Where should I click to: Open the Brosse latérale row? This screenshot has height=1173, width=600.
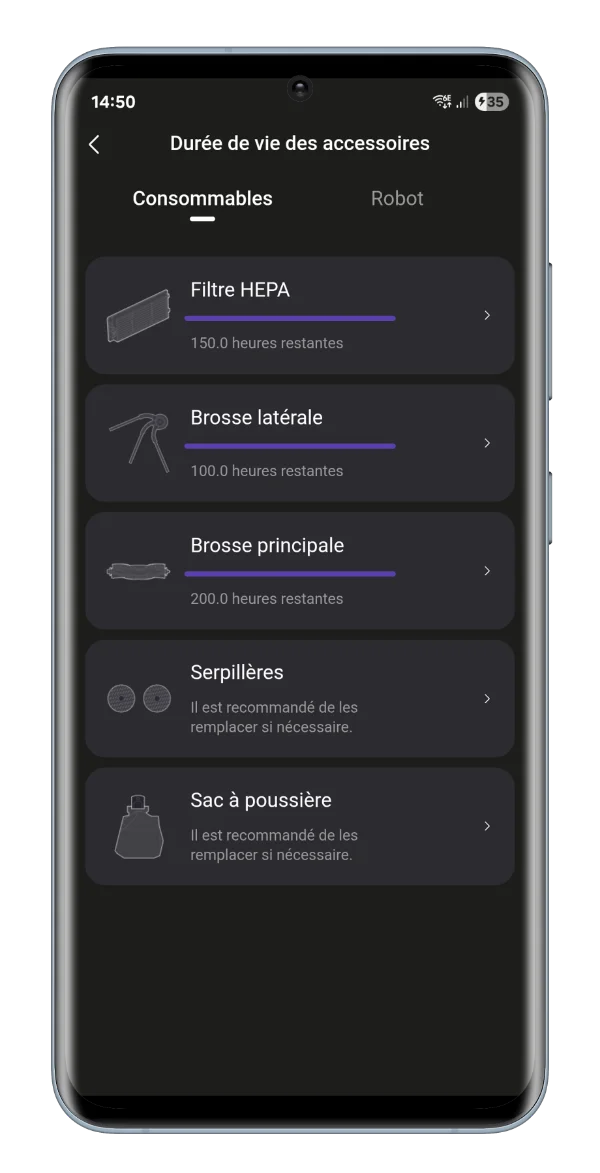300,443
